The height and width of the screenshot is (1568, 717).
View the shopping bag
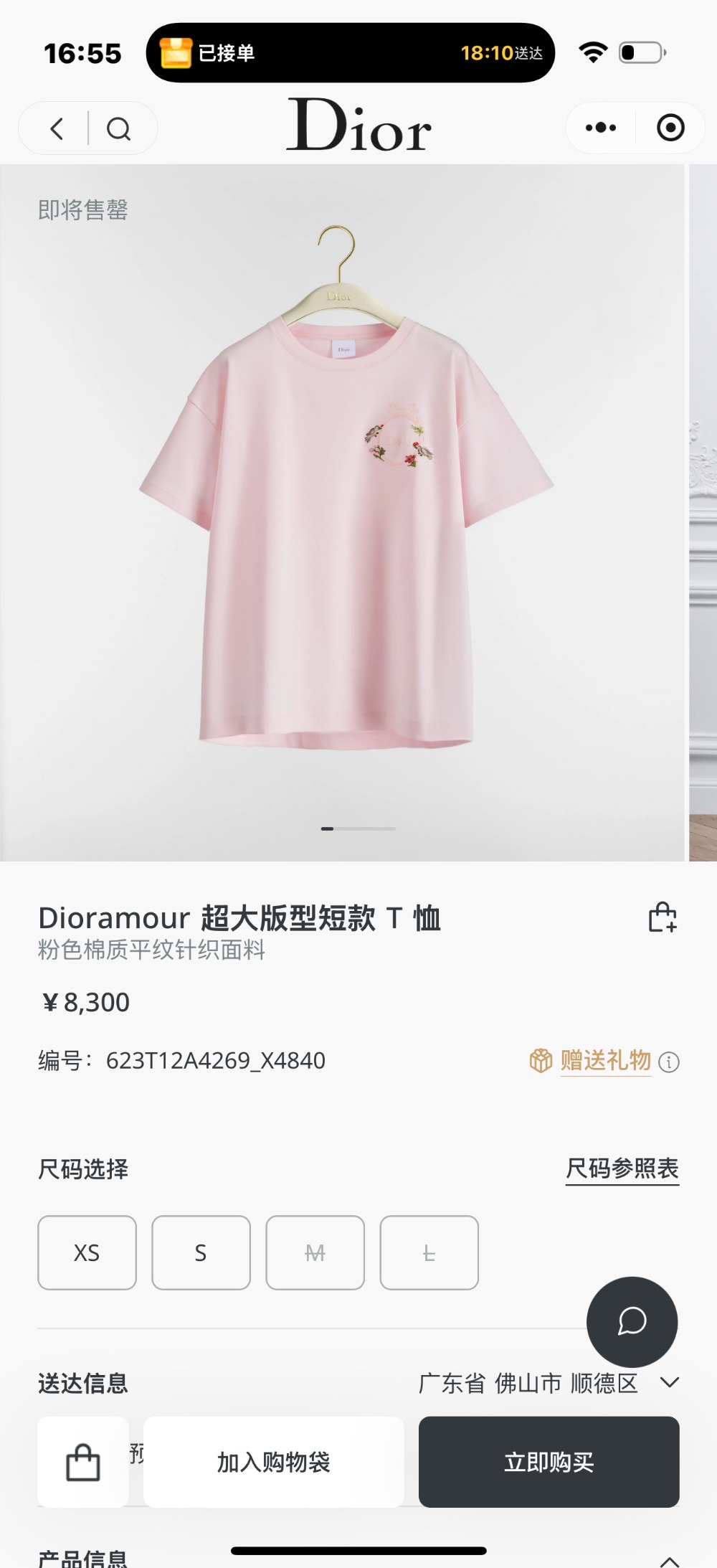83,1462
